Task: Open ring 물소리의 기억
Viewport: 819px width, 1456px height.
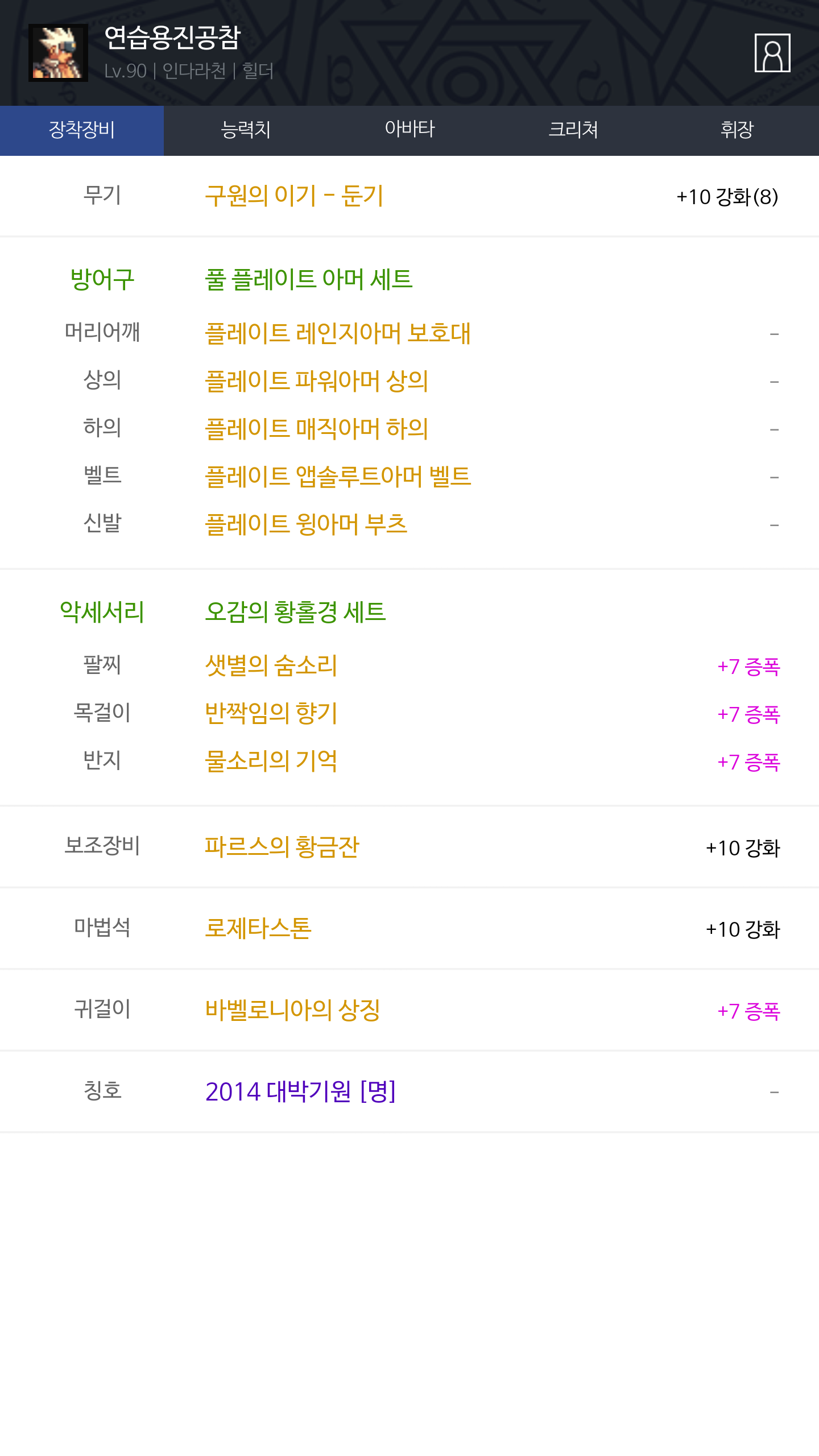Action: pyautogui.click(x=271, y=762)
